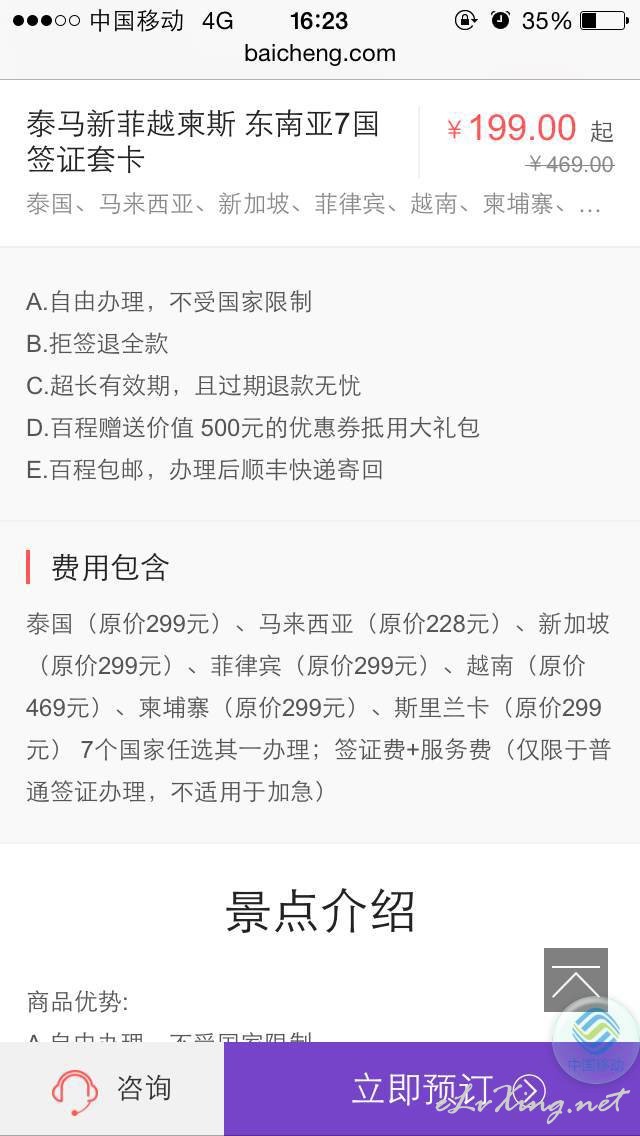Tap the baicheng.com address bar

tap(320, 54)
